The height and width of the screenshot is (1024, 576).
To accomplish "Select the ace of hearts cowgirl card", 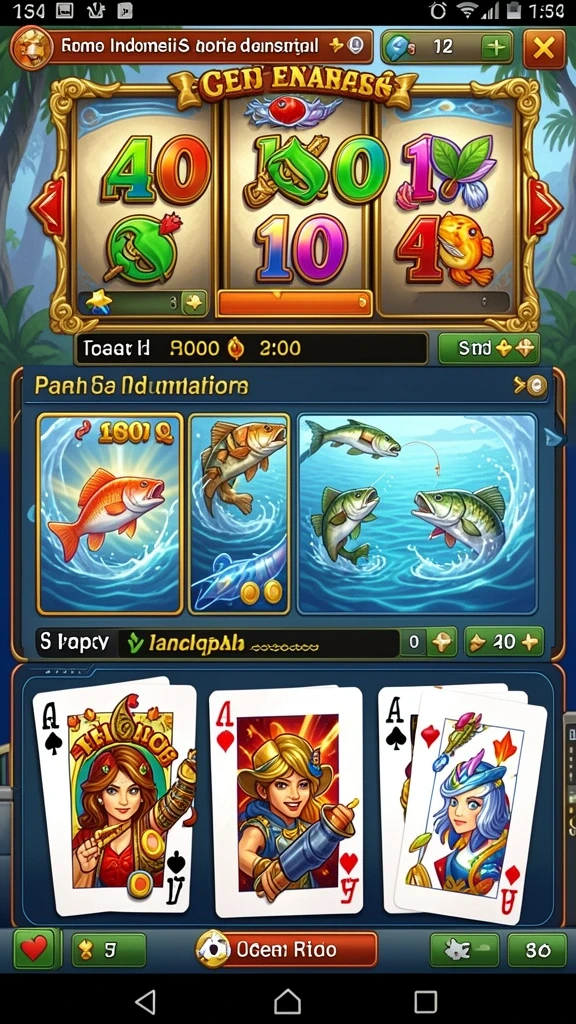I will coord(286,801).
